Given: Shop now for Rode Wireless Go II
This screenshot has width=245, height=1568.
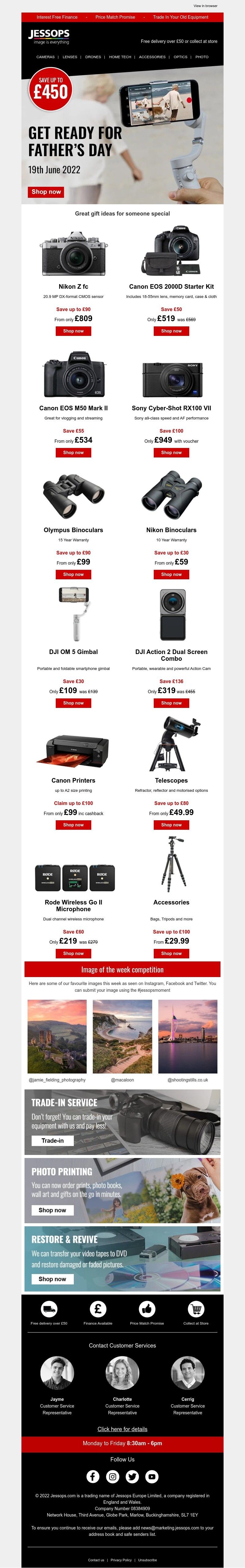Looking at the screenshot, I should 73,953.
